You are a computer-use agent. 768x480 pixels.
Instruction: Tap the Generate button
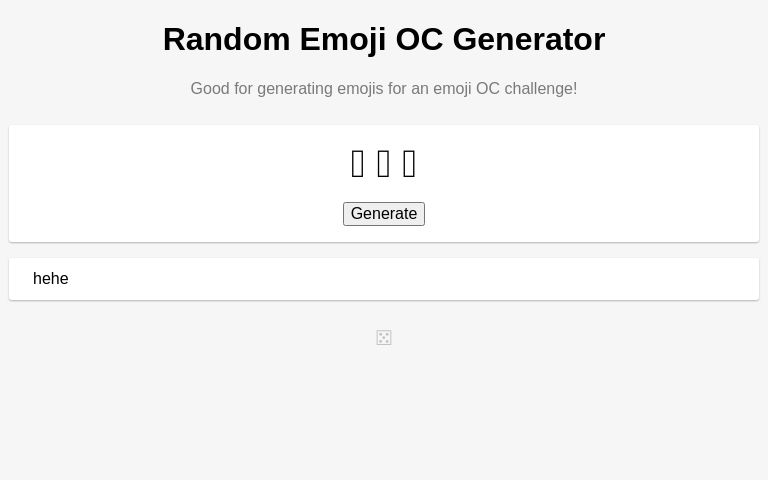click(x=384, y=214)
